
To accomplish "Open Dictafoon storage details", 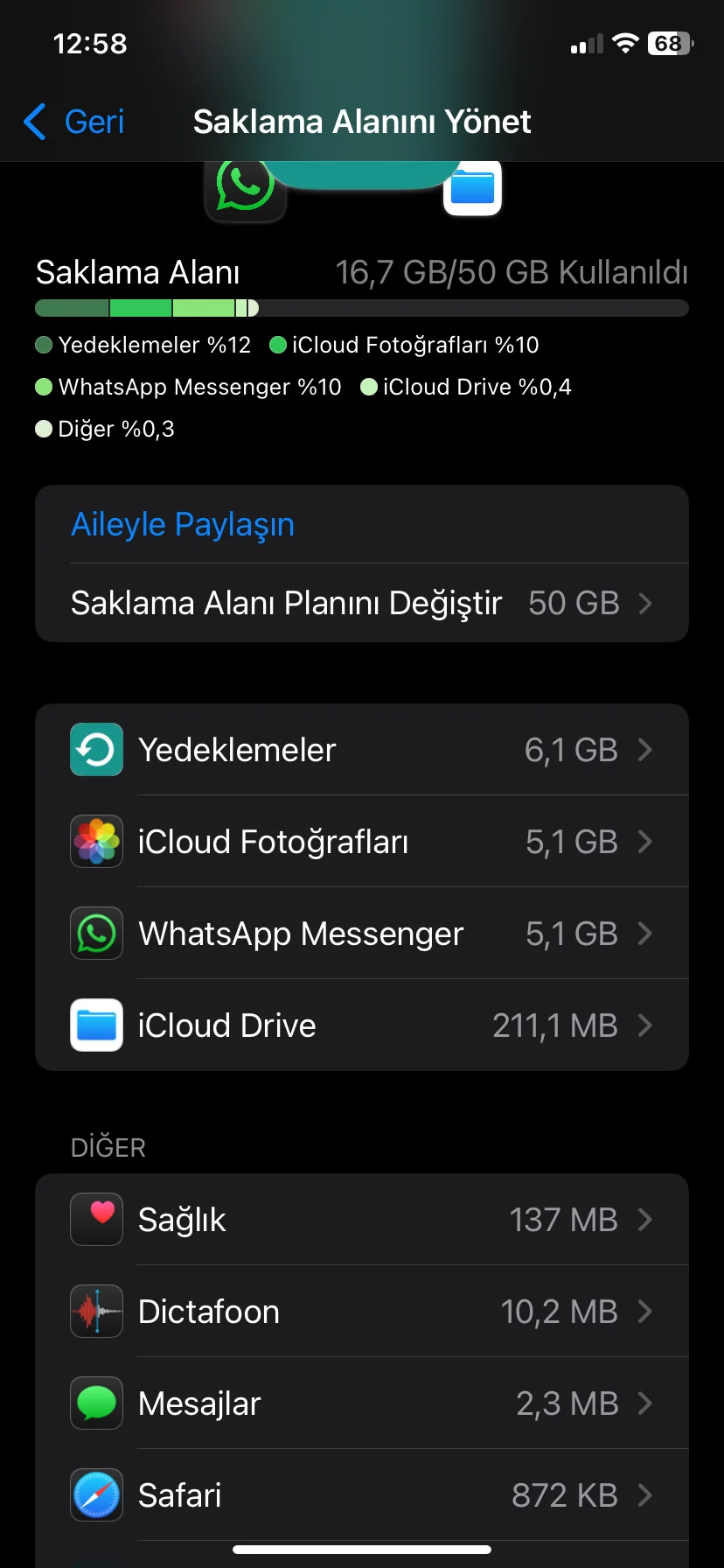I will (361, 1312).
